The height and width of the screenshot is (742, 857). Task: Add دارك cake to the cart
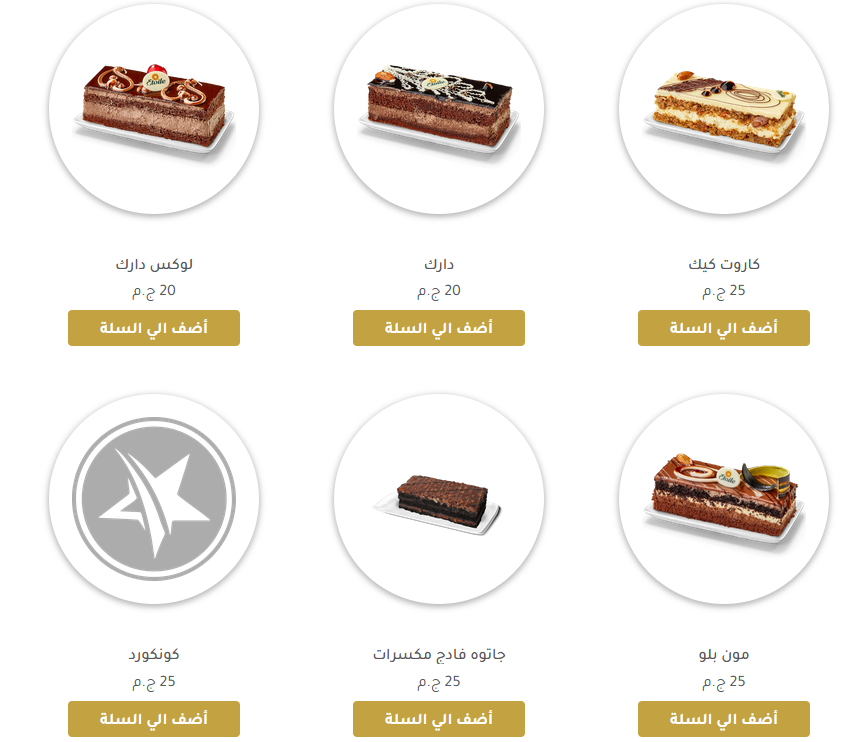439,328
